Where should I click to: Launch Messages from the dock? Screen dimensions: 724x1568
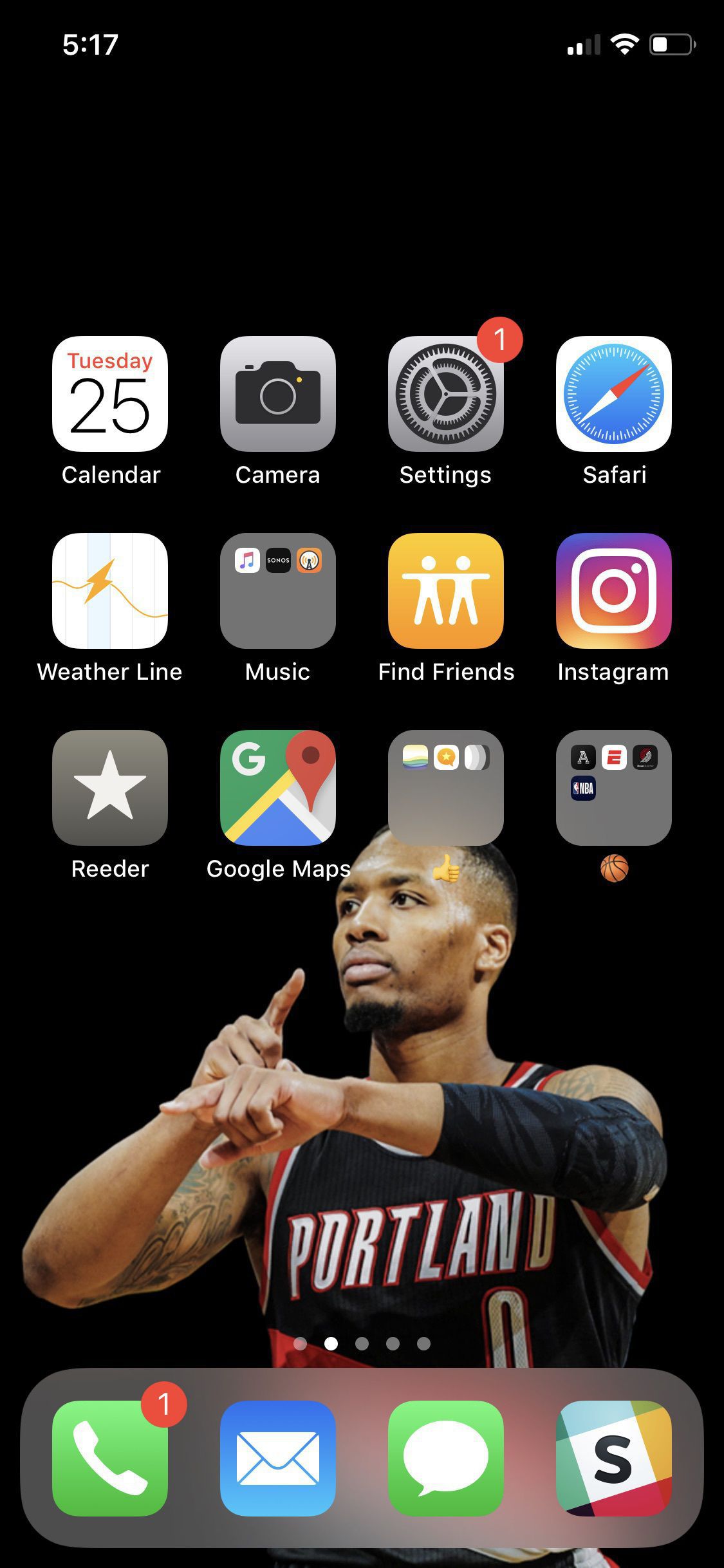446,1458
